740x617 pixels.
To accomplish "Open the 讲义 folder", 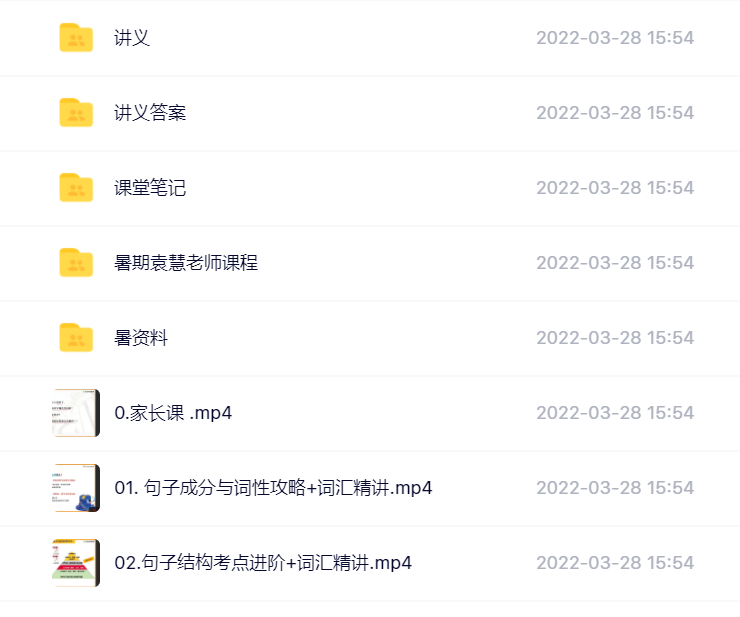I will coord(132,38).
